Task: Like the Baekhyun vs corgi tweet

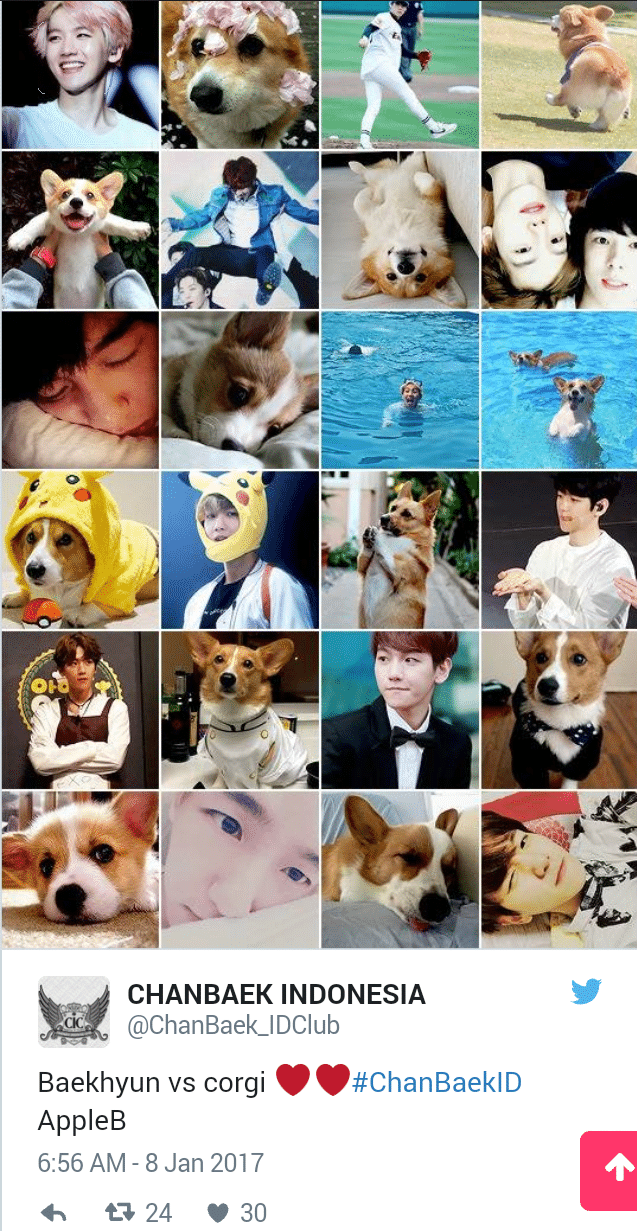Action: click(218, 1213)
